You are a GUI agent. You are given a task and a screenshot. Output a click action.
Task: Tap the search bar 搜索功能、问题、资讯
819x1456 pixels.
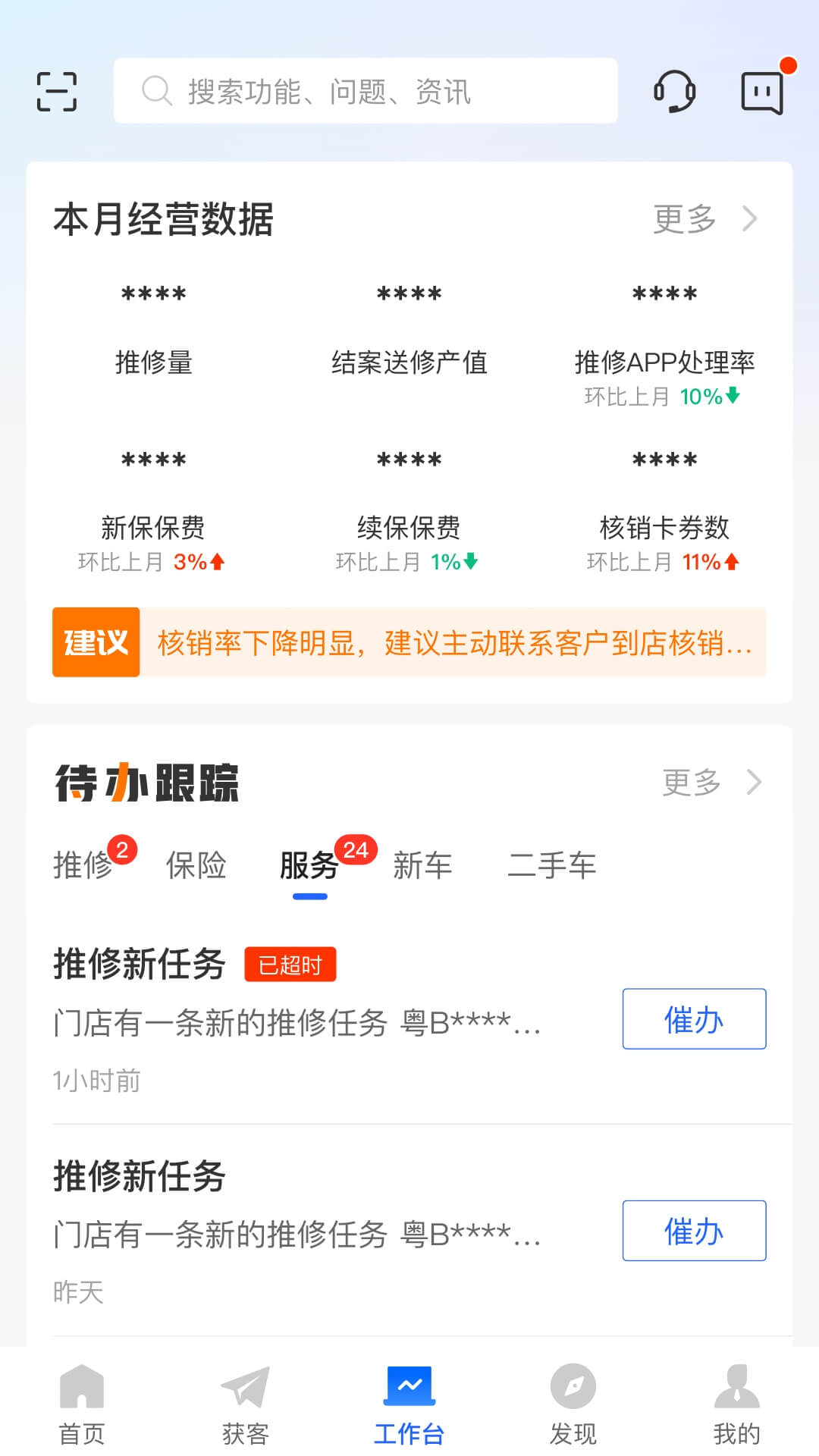pyautogui.click(x=366, y=91)
